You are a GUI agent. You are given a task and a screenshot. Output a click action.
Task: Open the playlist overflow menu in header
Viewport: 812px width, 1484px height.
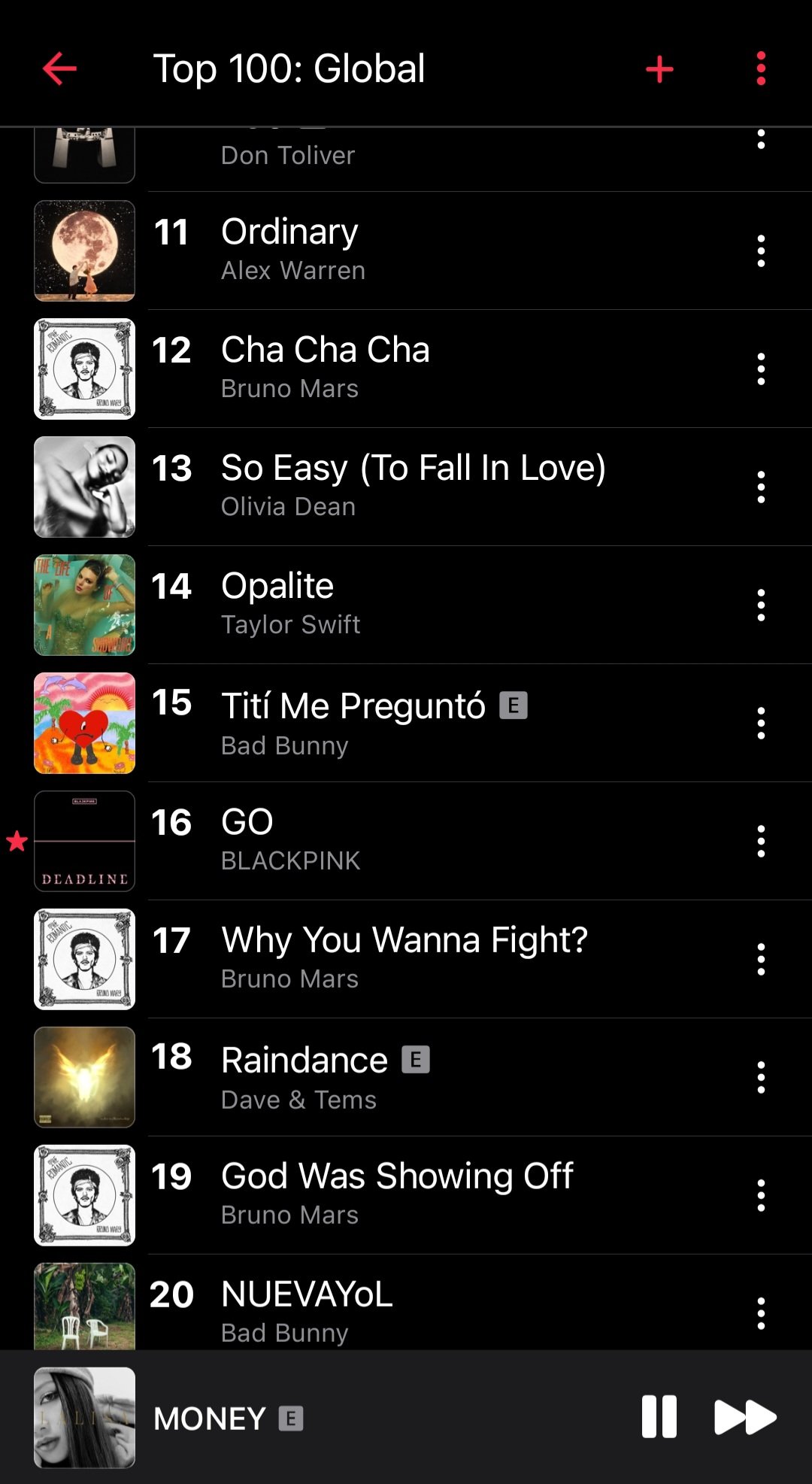tap(761, 69)
